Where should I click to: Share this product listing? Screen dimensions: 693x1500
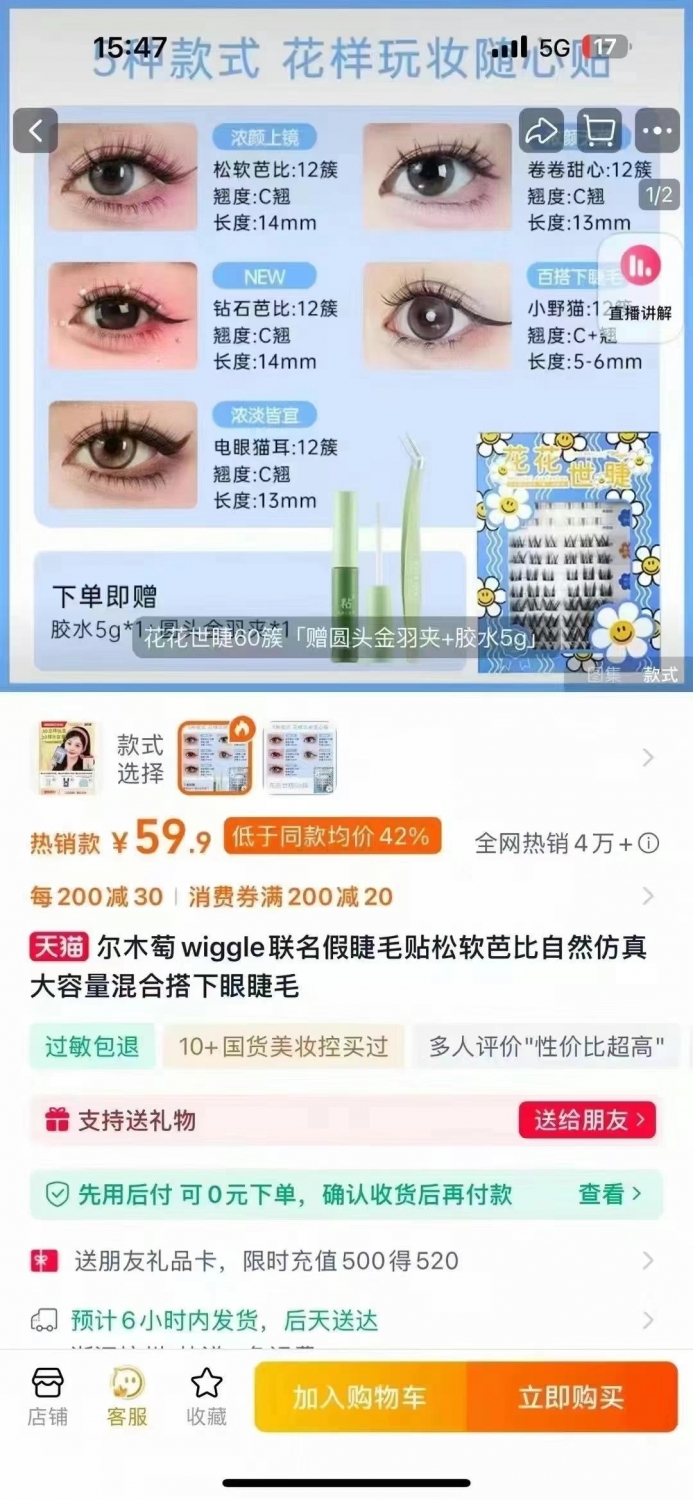pos(541,131)
